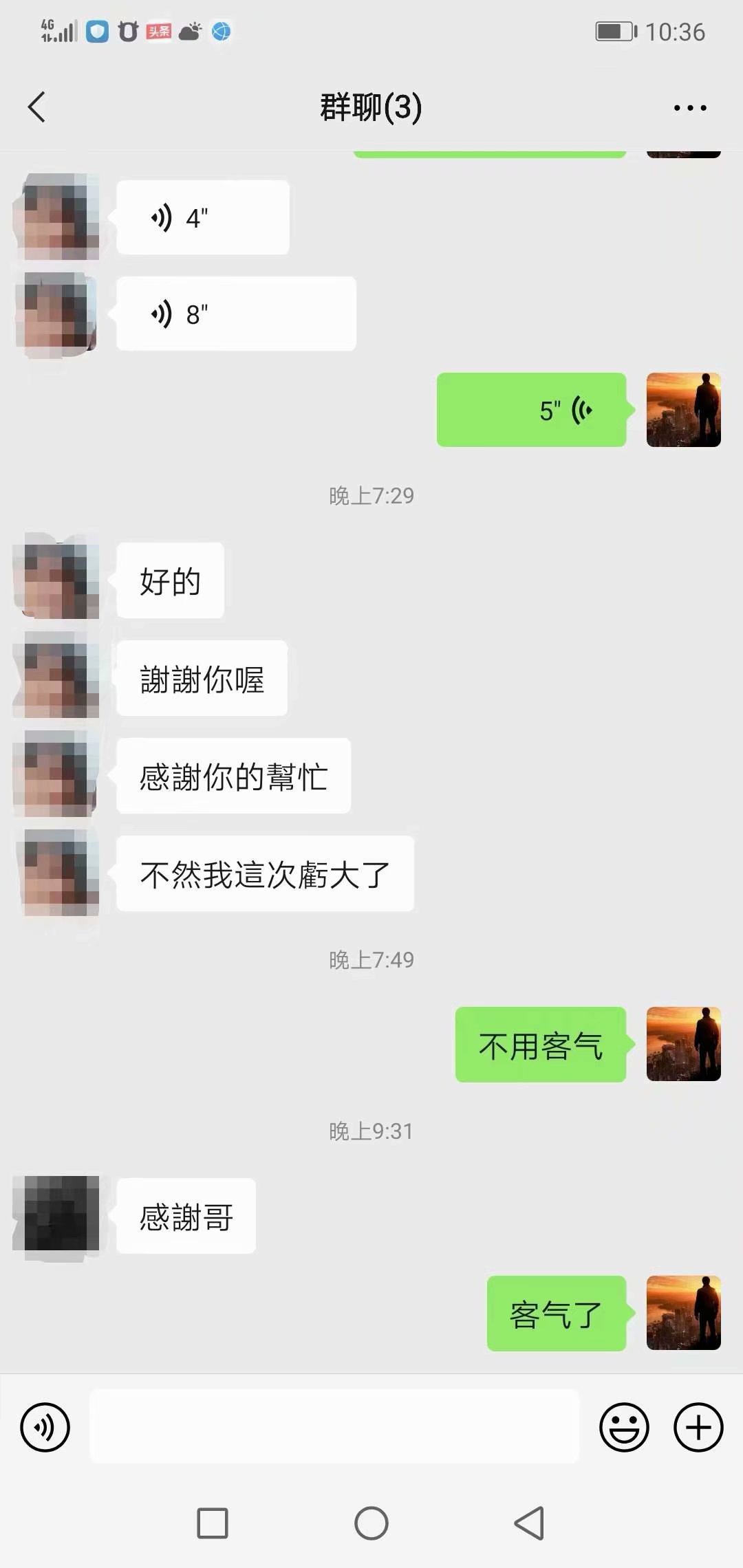Open own avatar beside 不用客气
743x1568 pixels.
click(x=683, y=1044)
